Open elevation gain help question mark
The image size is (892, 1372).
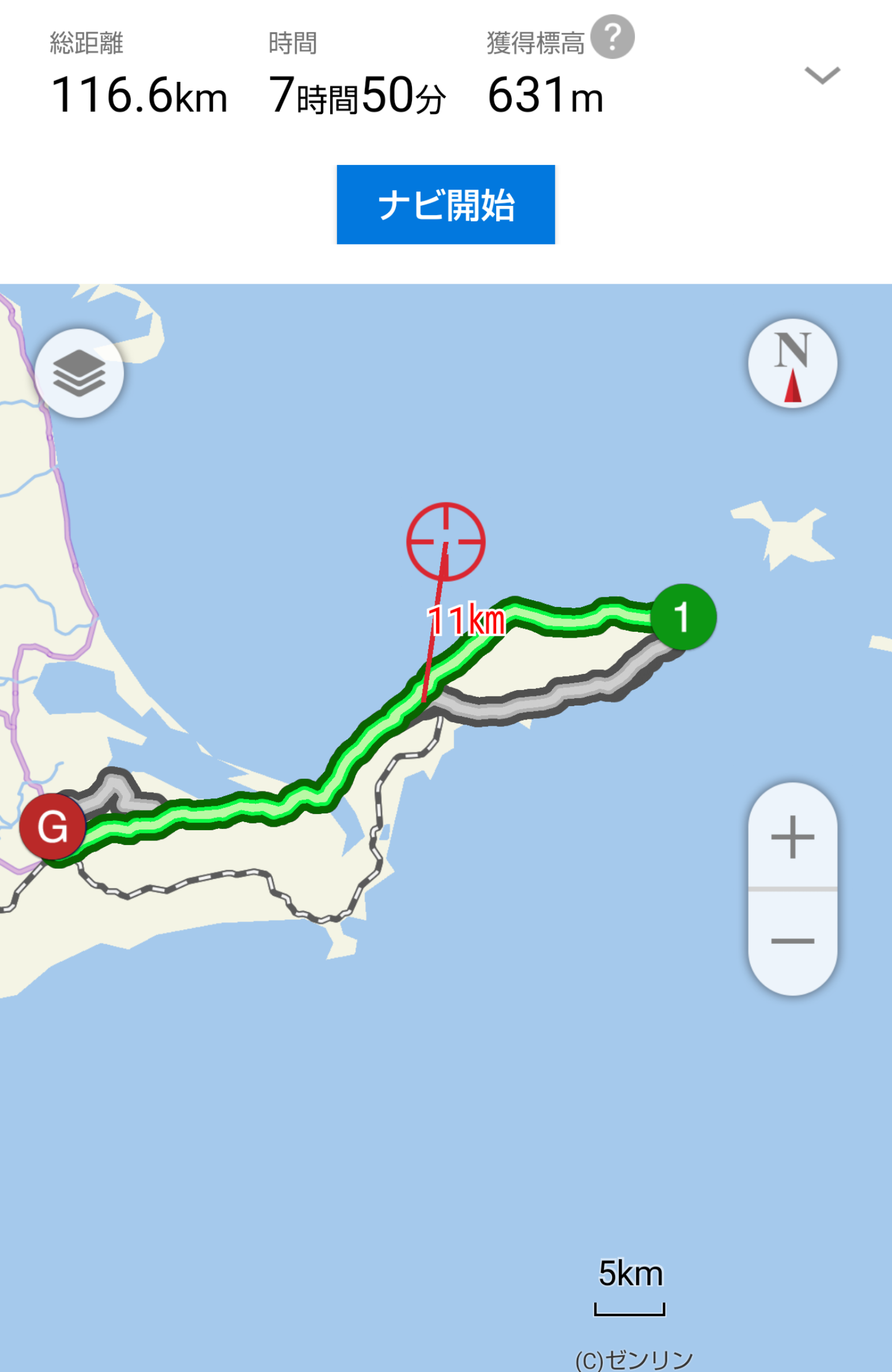coord(612,37)
